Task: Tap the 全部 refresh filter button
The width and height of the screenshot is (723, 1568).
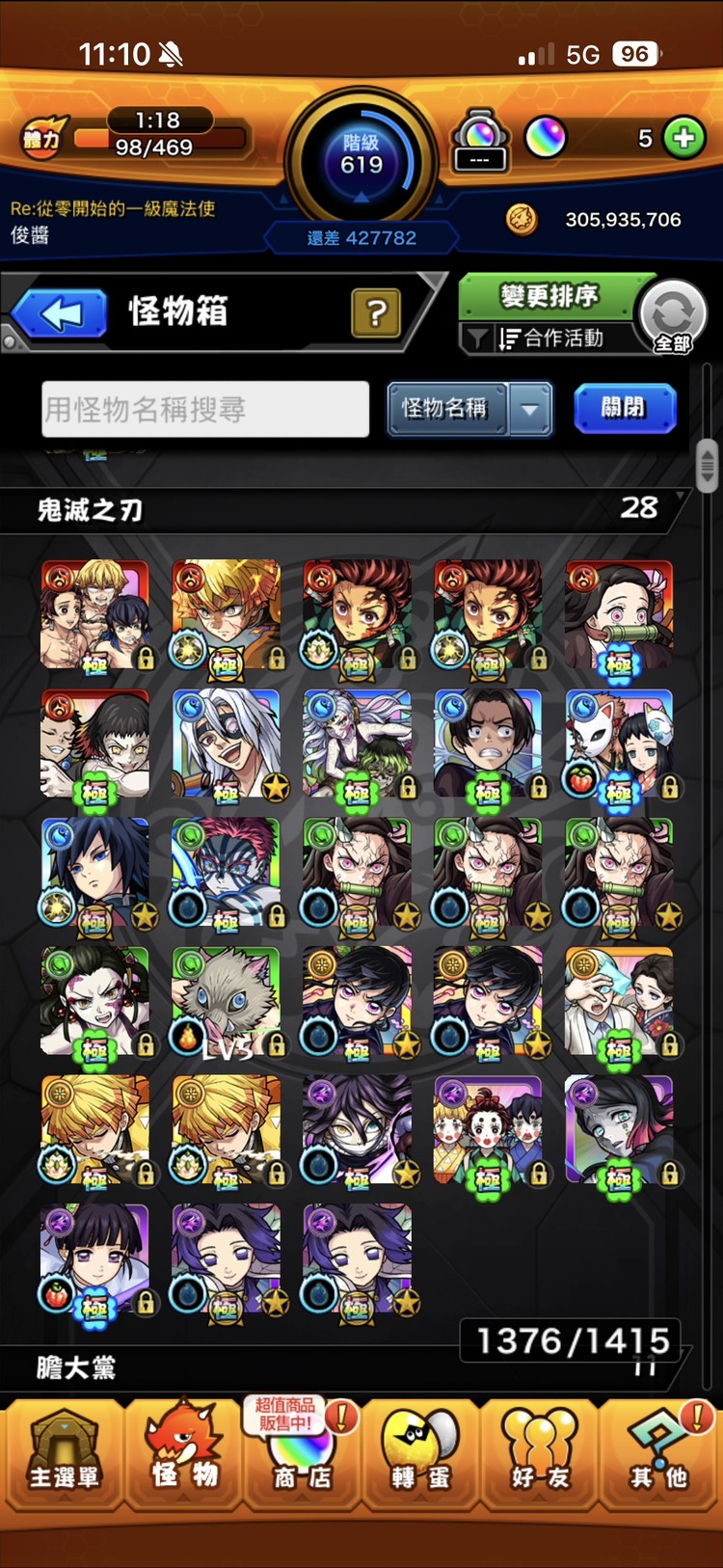Action: coord(673,316)
